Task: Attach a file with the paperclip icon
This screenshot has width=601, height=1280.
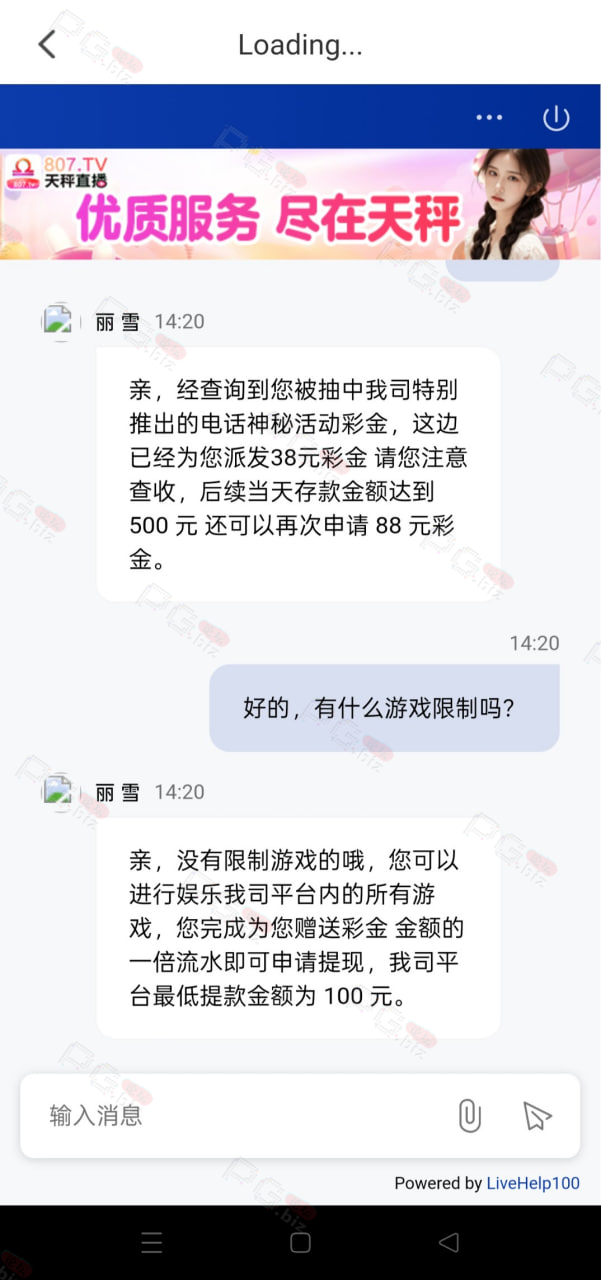Action: click(469, 1116)
